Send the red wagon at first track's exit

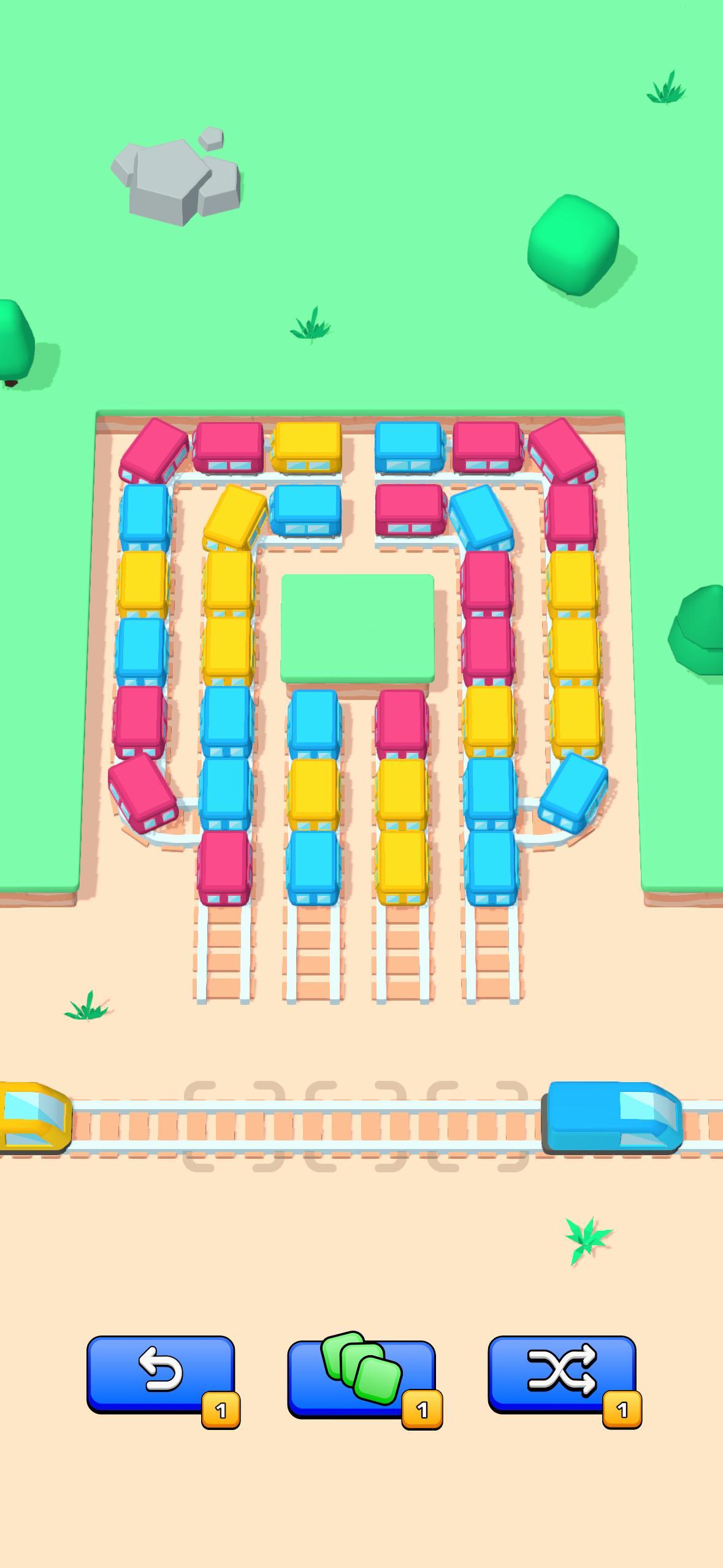[224, 868]
